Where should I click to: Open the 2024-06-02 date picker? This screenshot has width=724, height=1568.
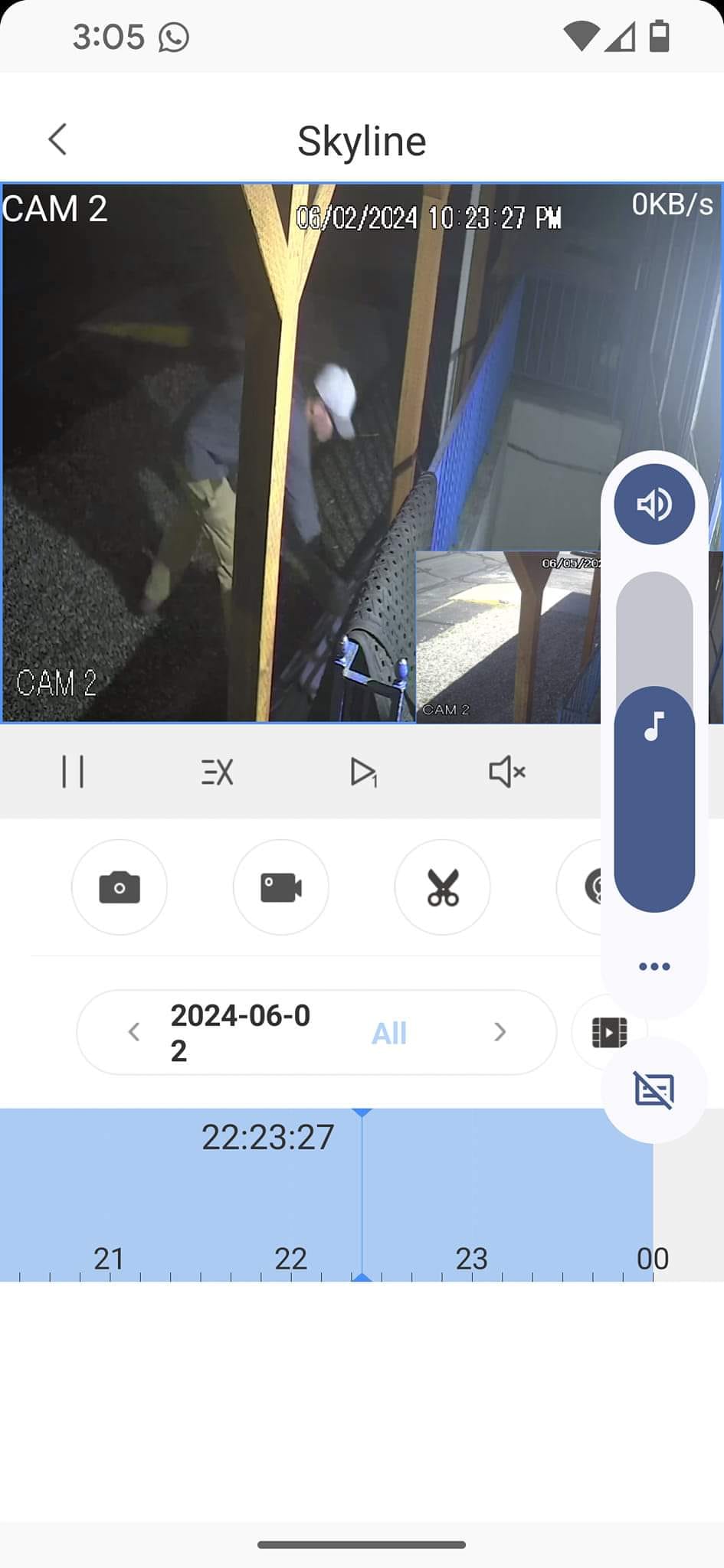tap(240, 1032)
